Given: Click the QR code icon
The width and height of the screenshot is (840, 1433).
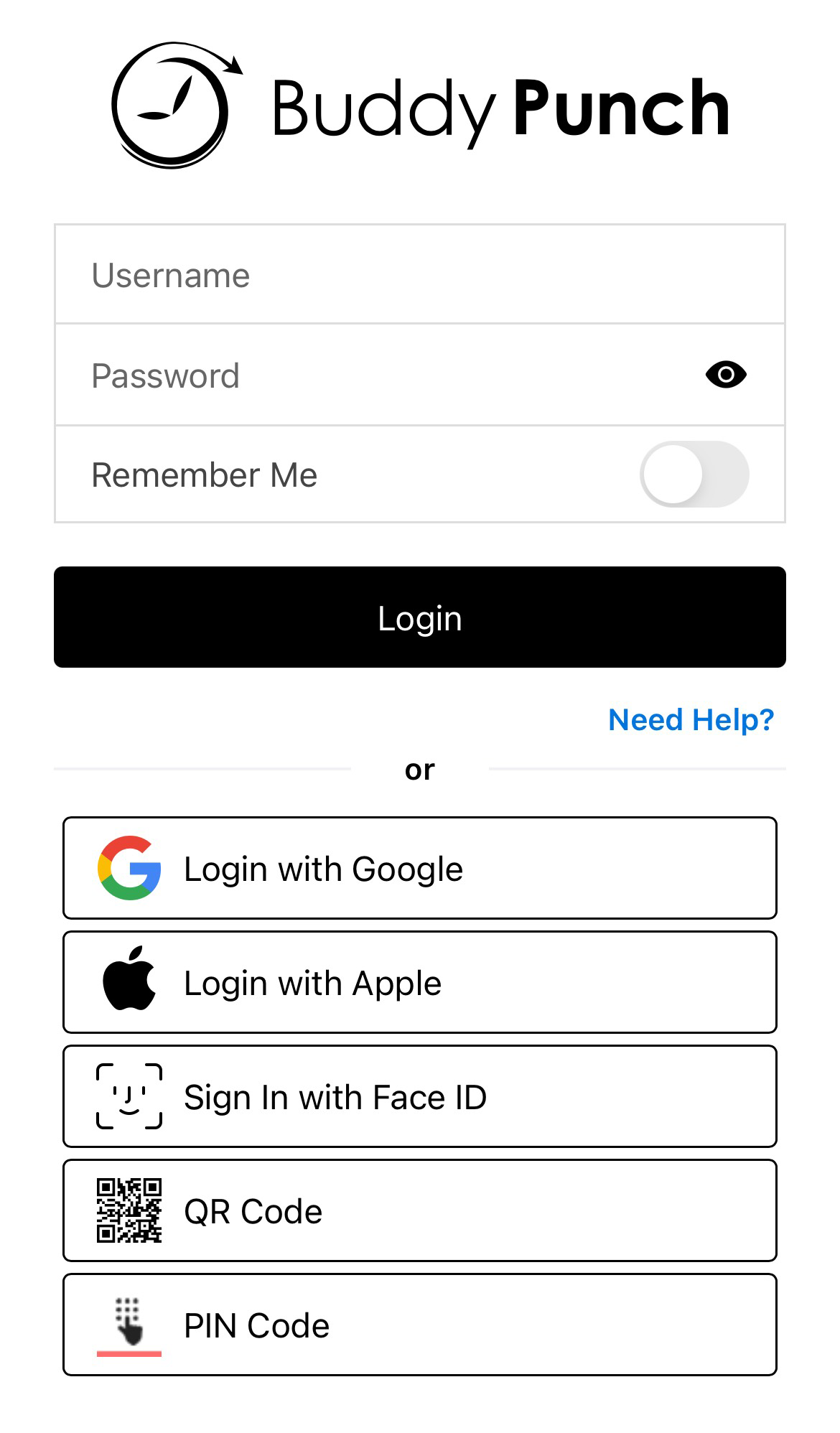Looking at the screenshot, I should click(129, 1210).
